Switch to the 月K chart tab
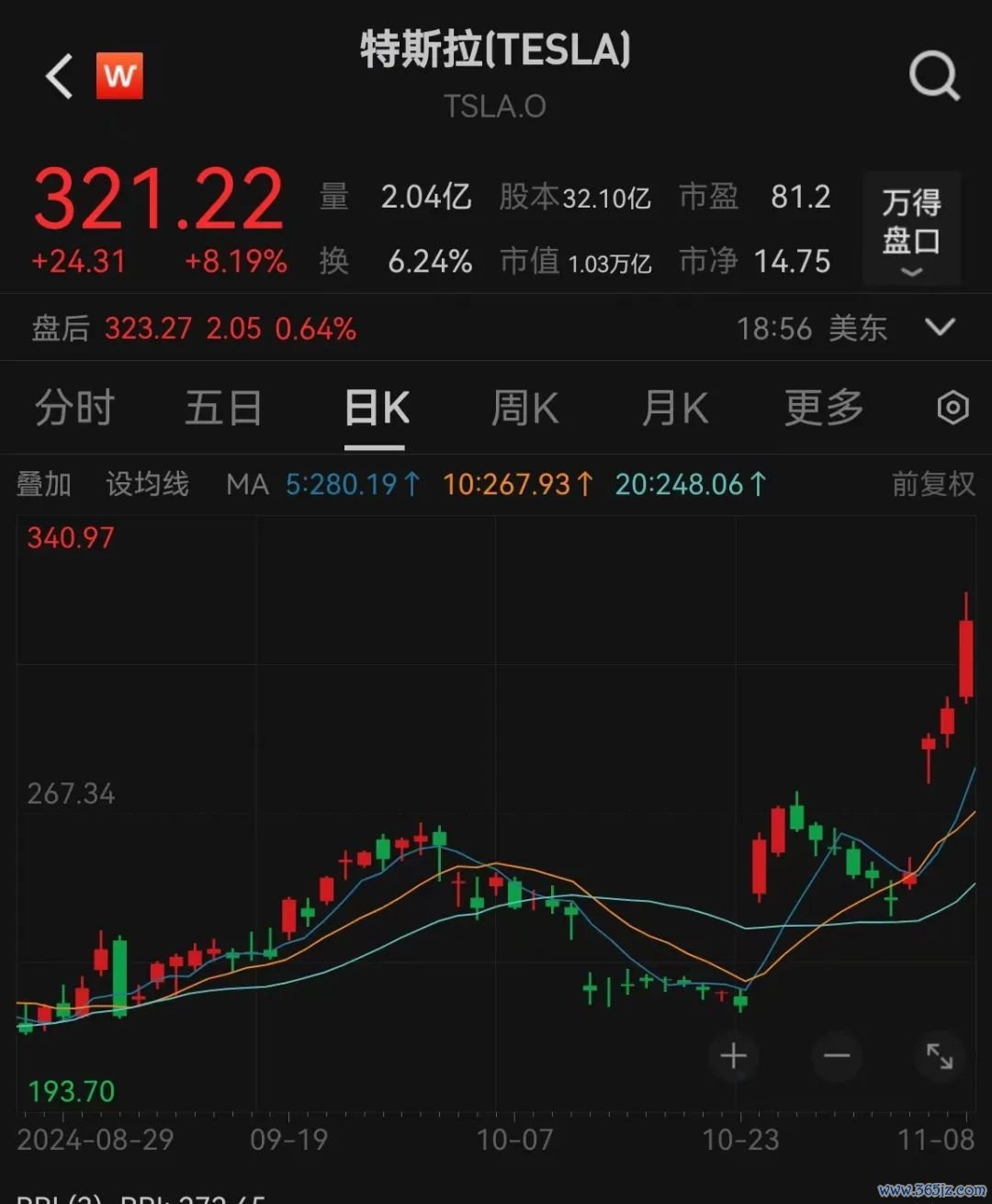The width and height of the screenshot is (992, 1204). pyautogui.click(x=674, y=409)
